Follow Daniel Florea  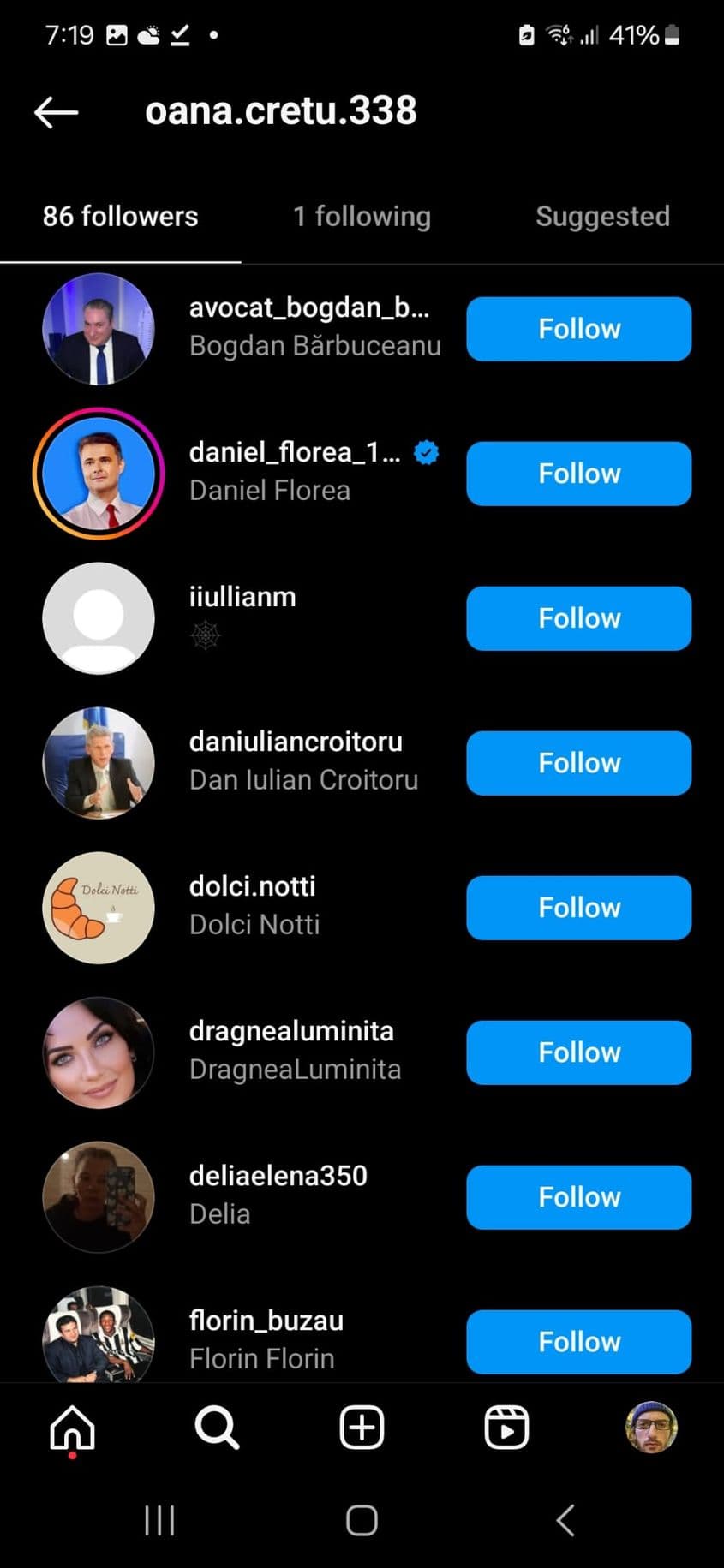pos(578,474)
